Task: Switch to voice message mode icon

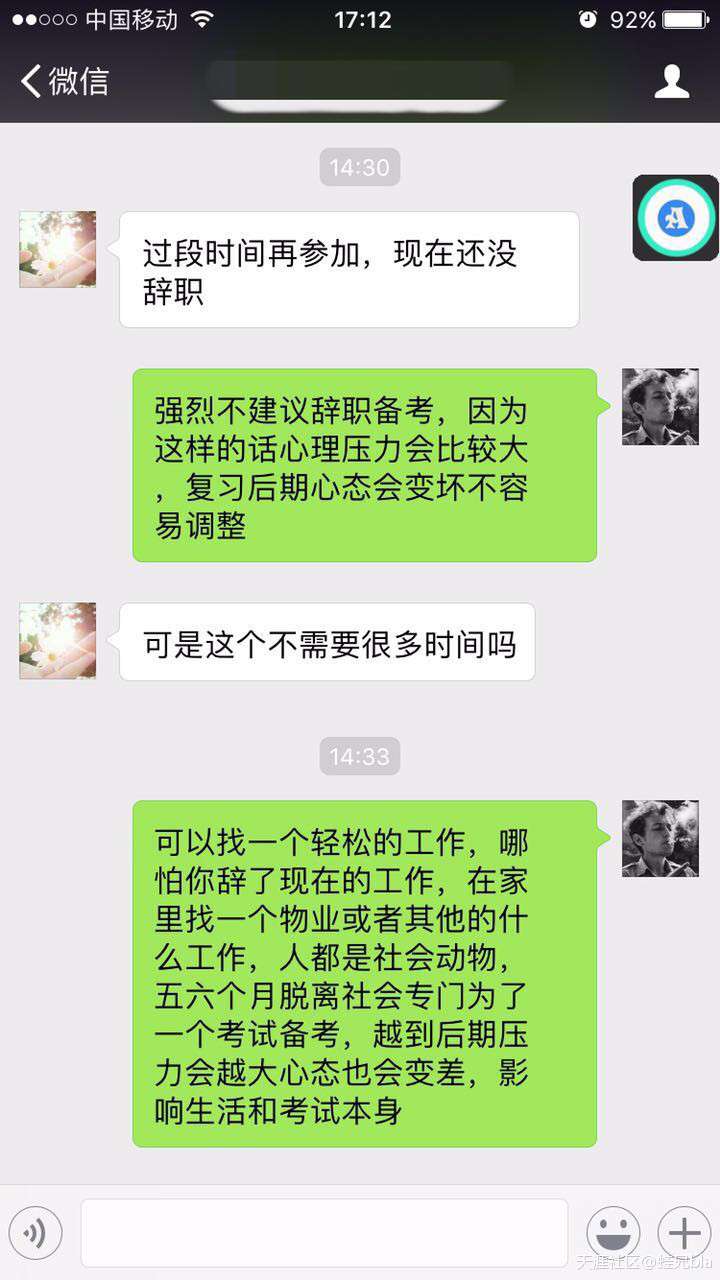Action: (x=36, y=1232)
